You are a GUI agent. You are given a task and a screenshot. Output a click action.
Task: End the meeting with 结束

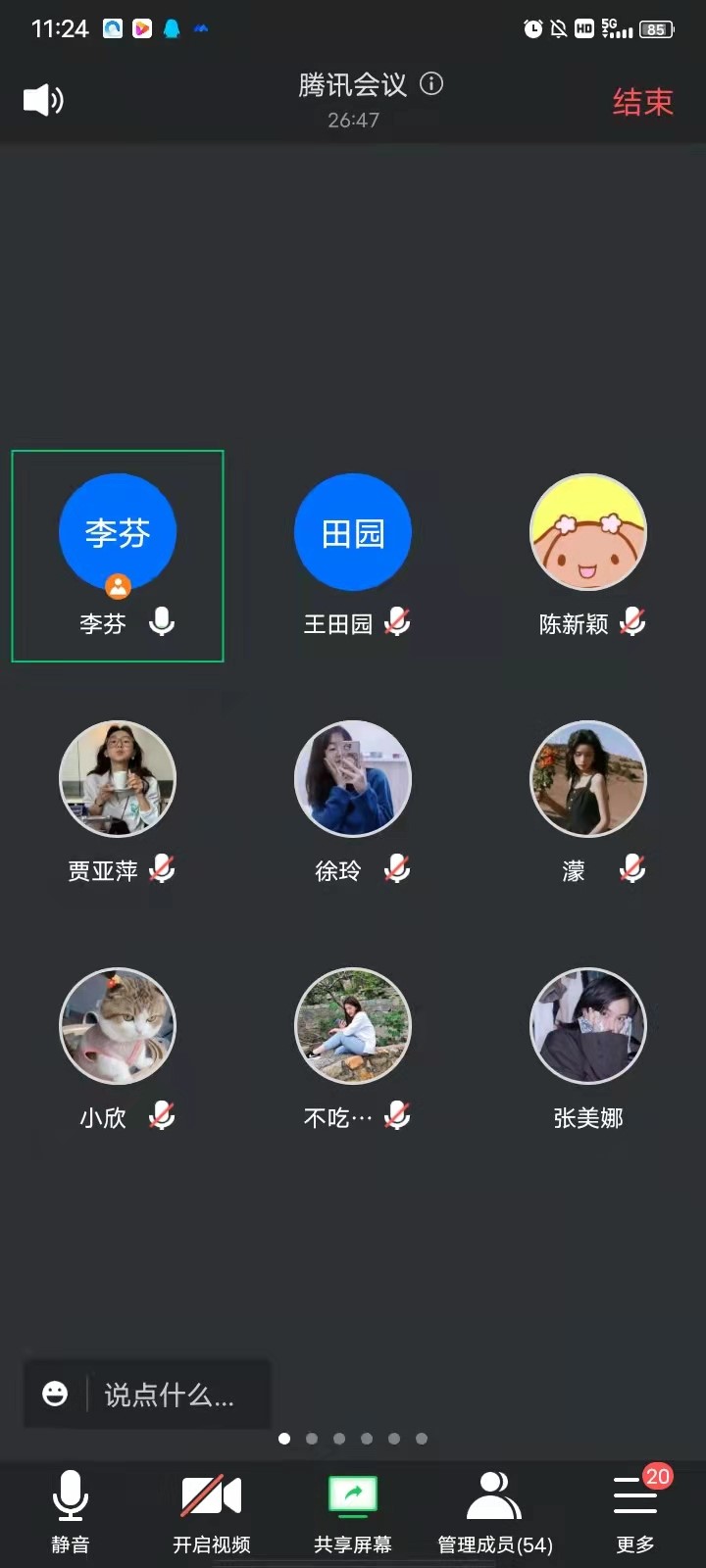point(642,102)
